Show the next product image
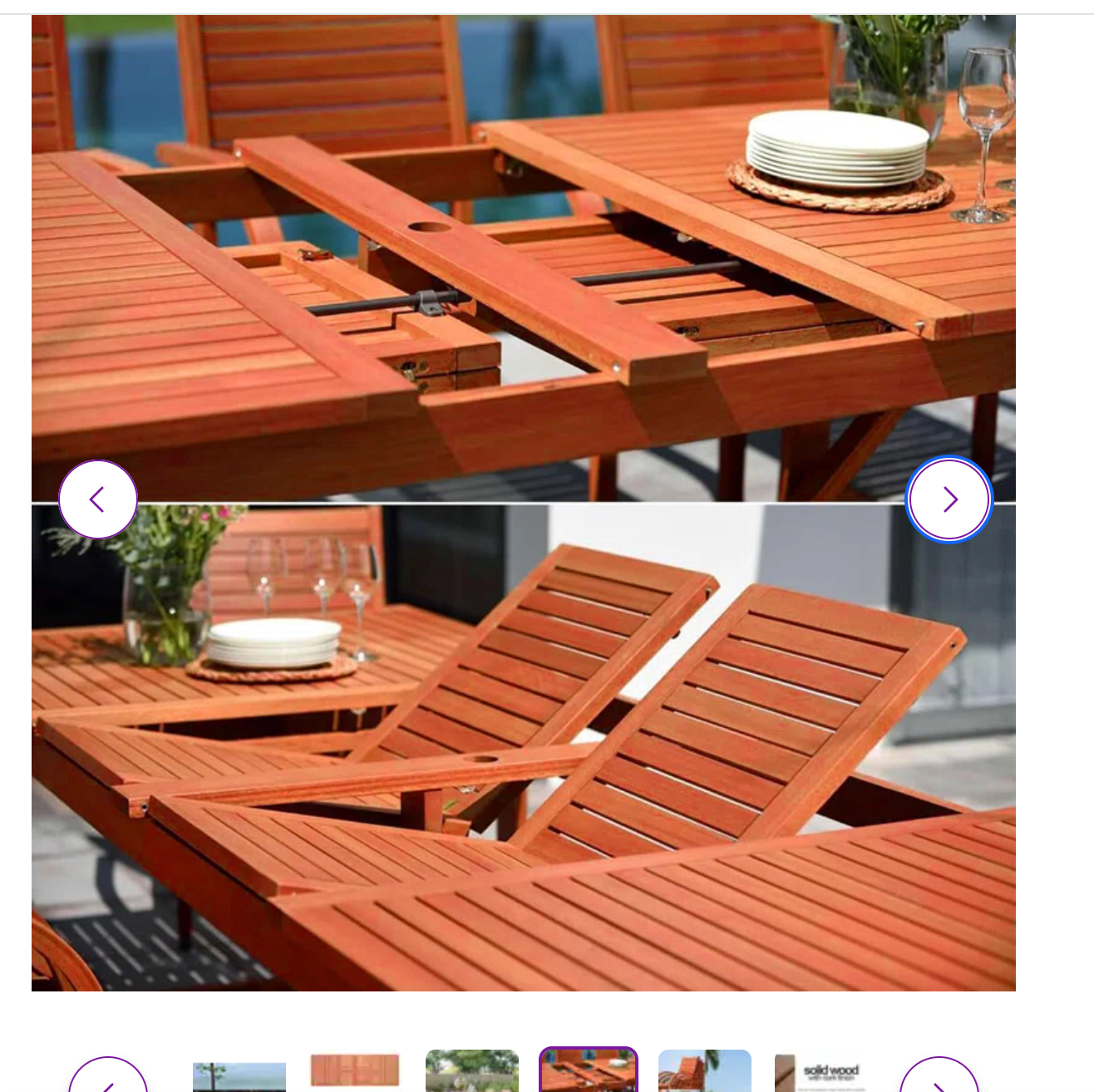This screenshot has width=1094, height=1092. (949, 499)
